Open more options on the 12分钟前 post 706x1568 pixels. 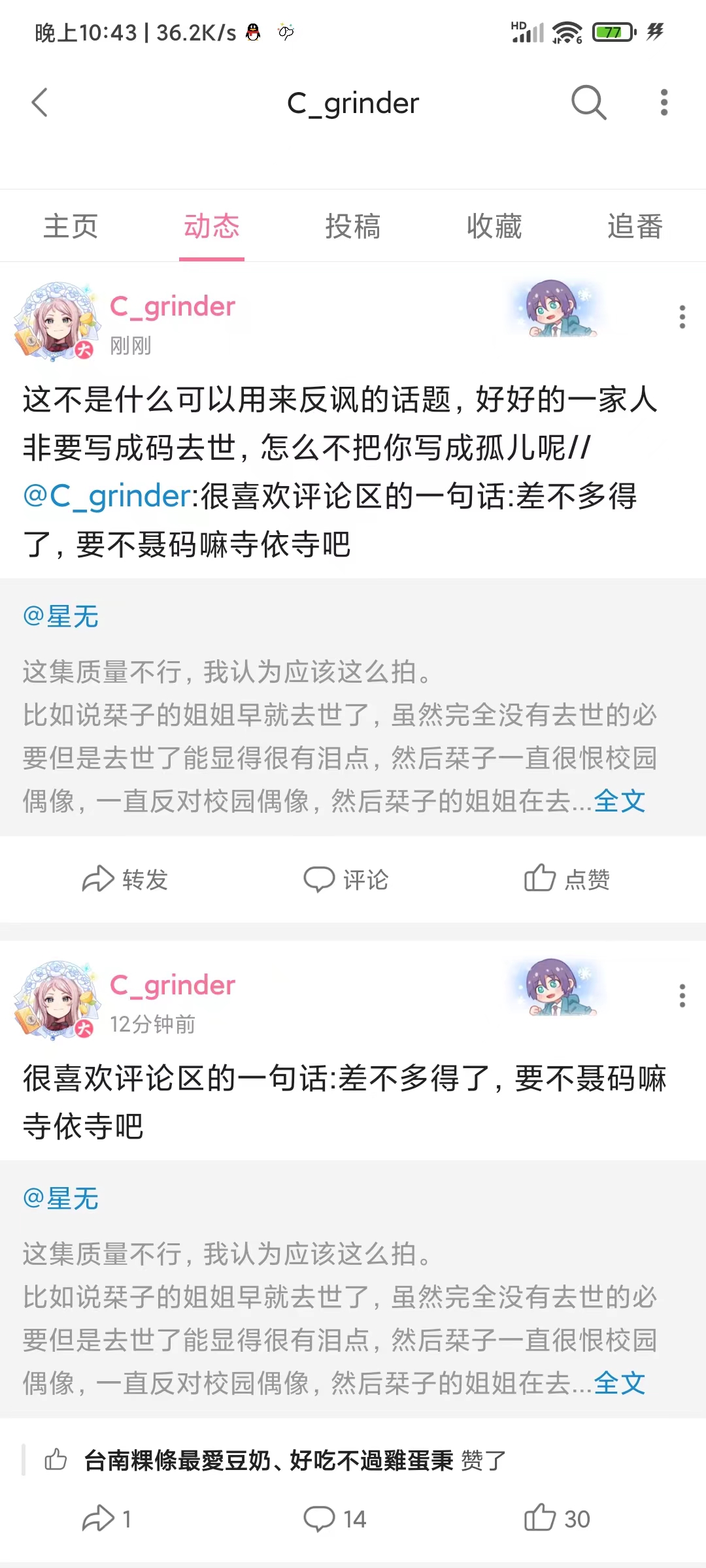(x=682, y=996)
